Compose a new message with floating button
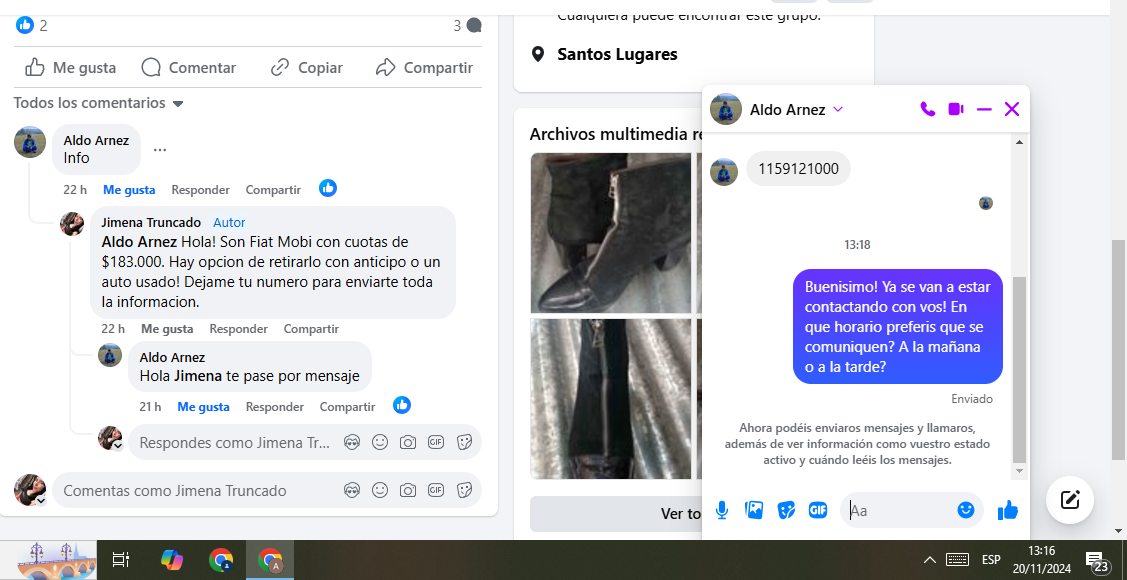Image resolution: width=1127 pixels, height=580 pixels. [1069, 500]
